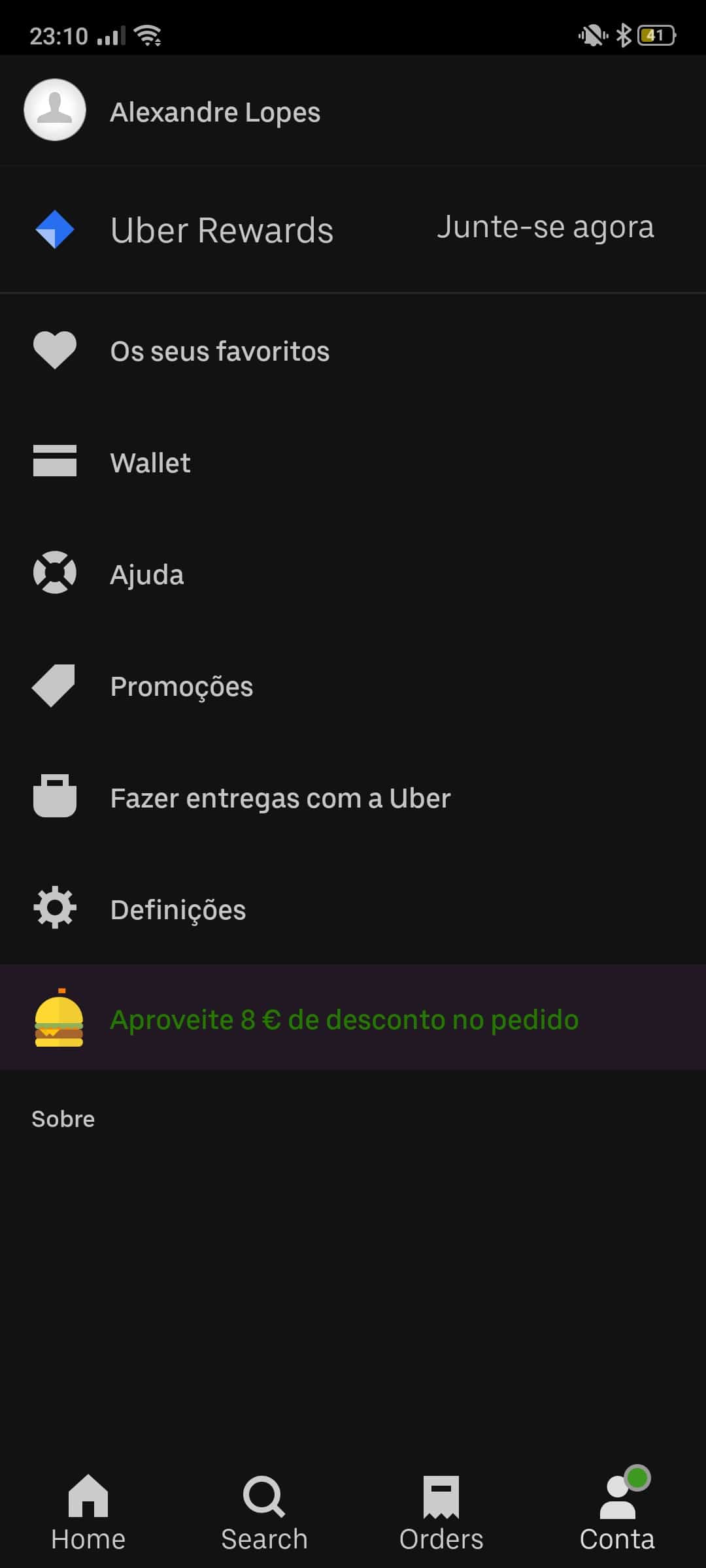This screenshot has height=1568, width=706.
Task: Select the Os seus favoritos entry
Action: pyautogui.click(x=220, y=350)
